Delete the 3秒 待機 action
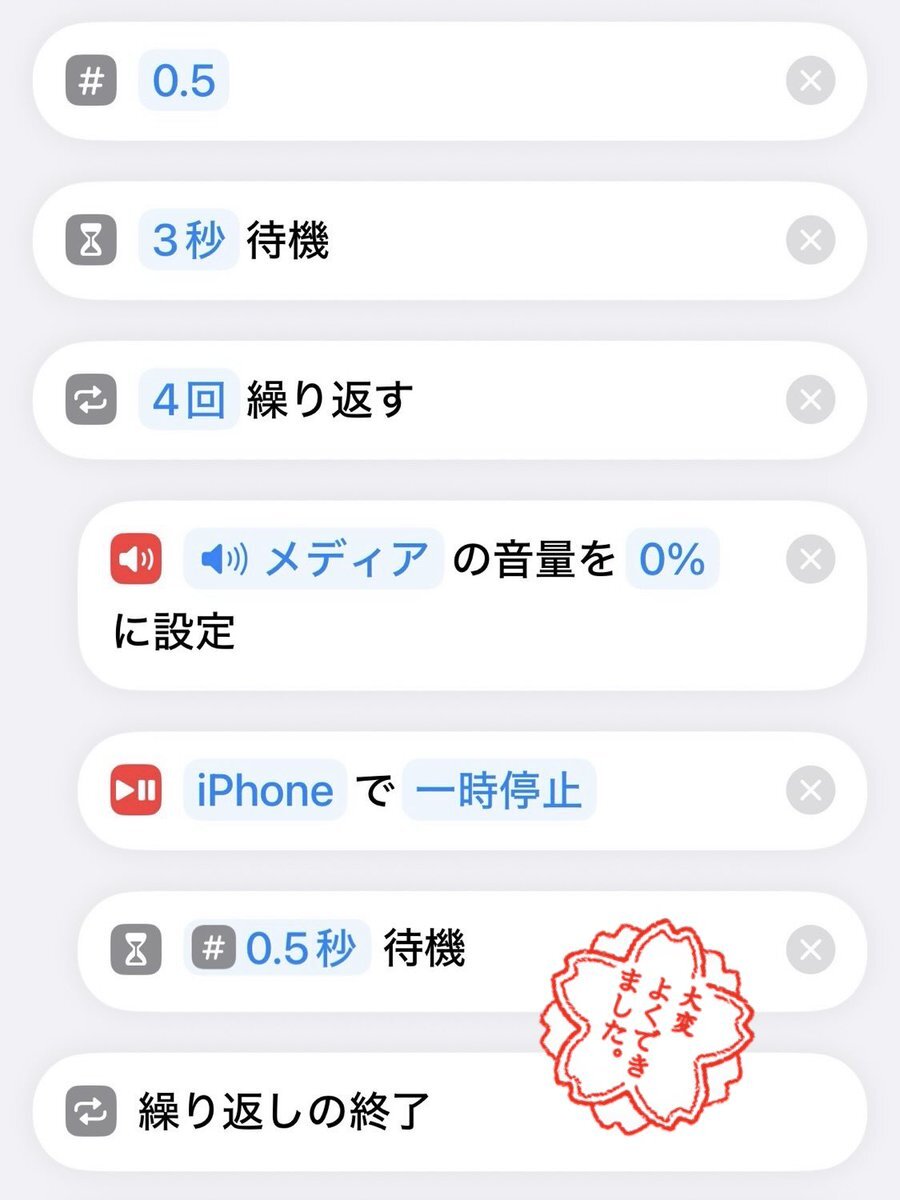This screenshot has height=1200, width=900. coord(810,241)
